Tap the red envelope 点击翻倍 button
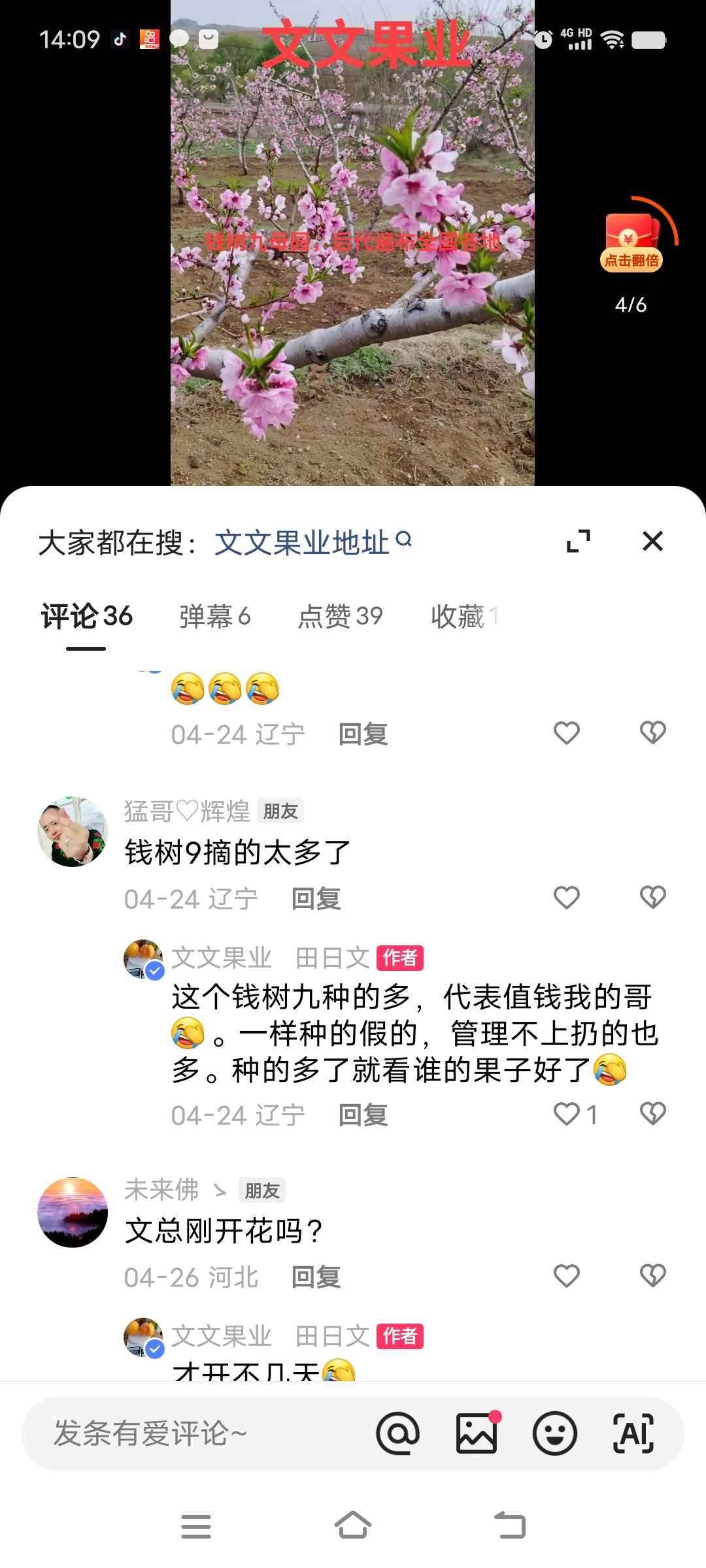 [631, 242]
